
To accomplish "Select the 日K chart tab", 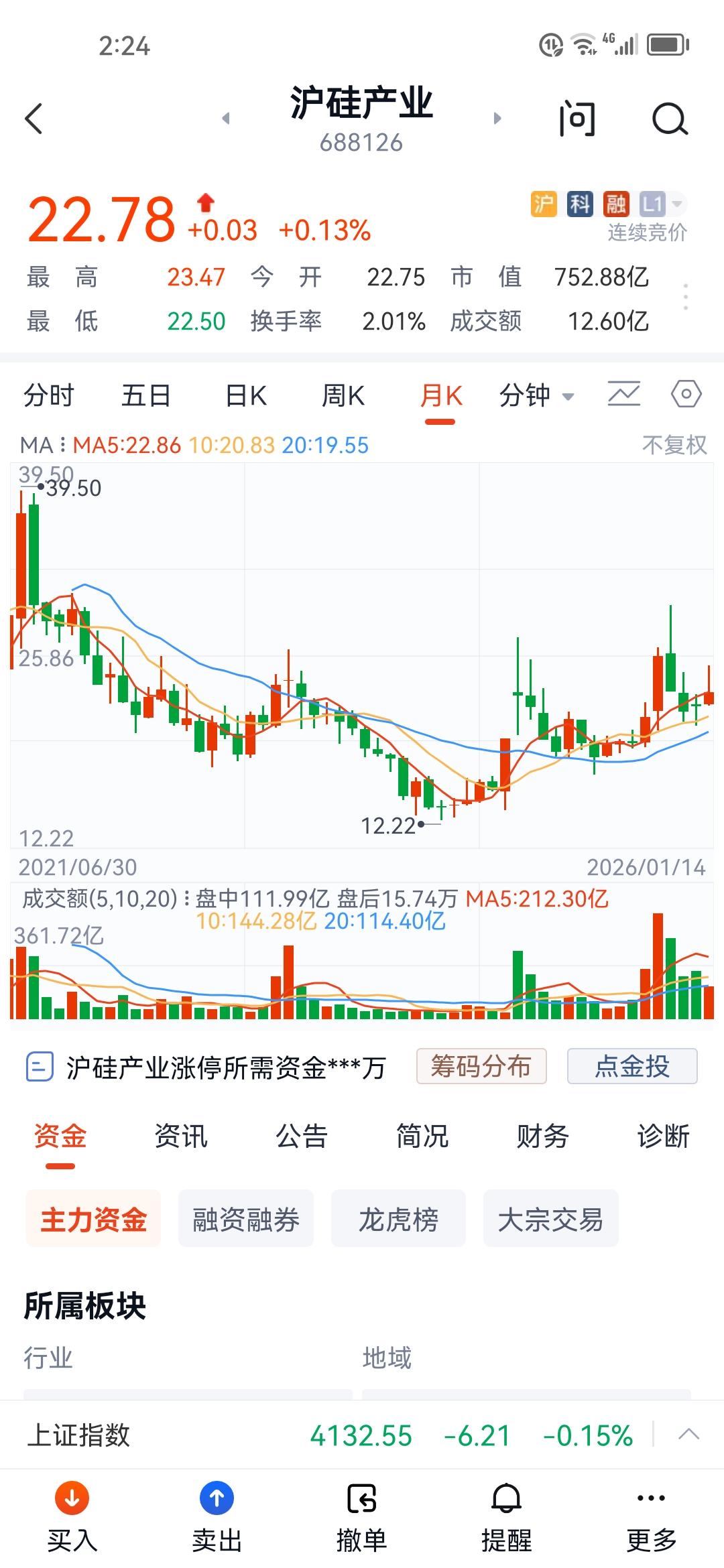I will (245, 395).
